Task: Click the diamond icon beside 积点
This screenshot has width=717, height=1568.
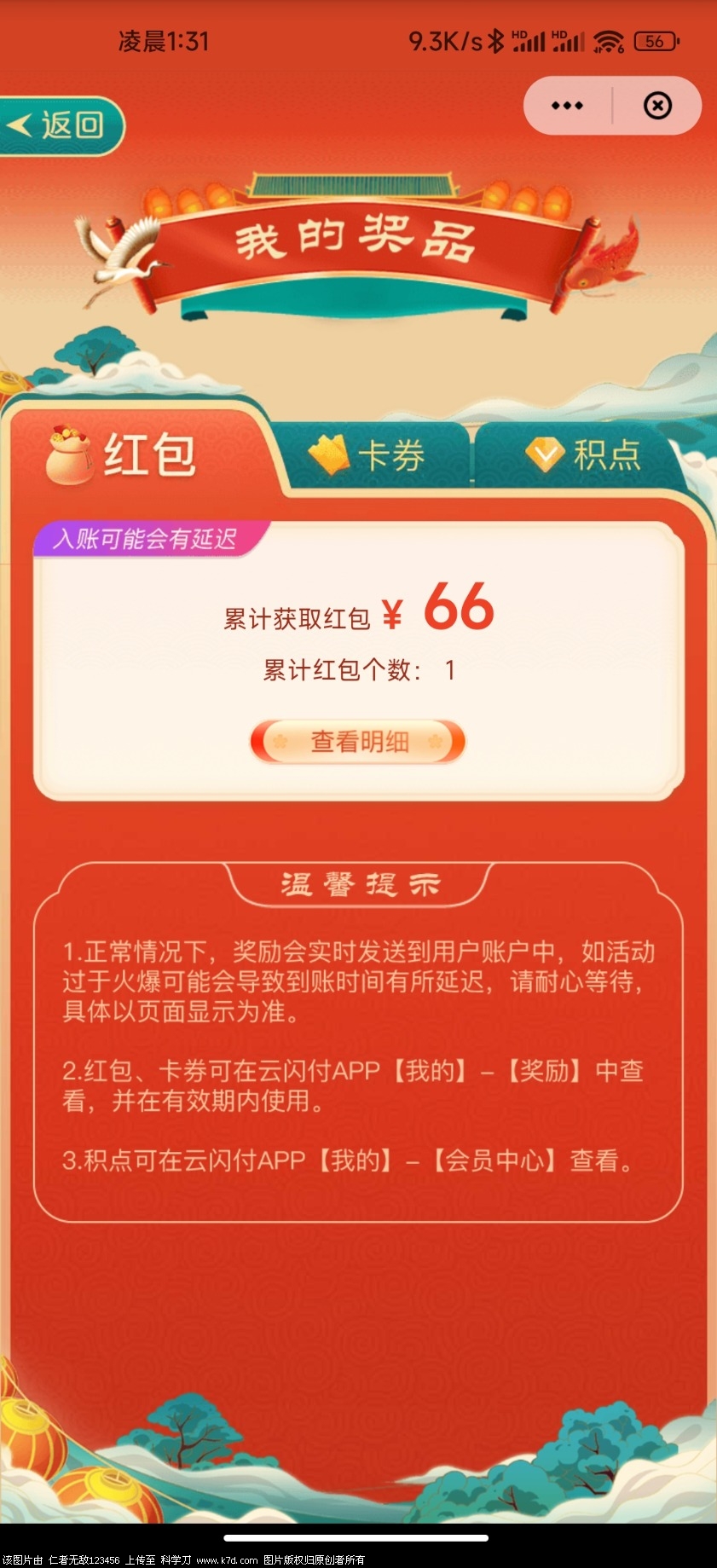Action: [x=546, y=454]
